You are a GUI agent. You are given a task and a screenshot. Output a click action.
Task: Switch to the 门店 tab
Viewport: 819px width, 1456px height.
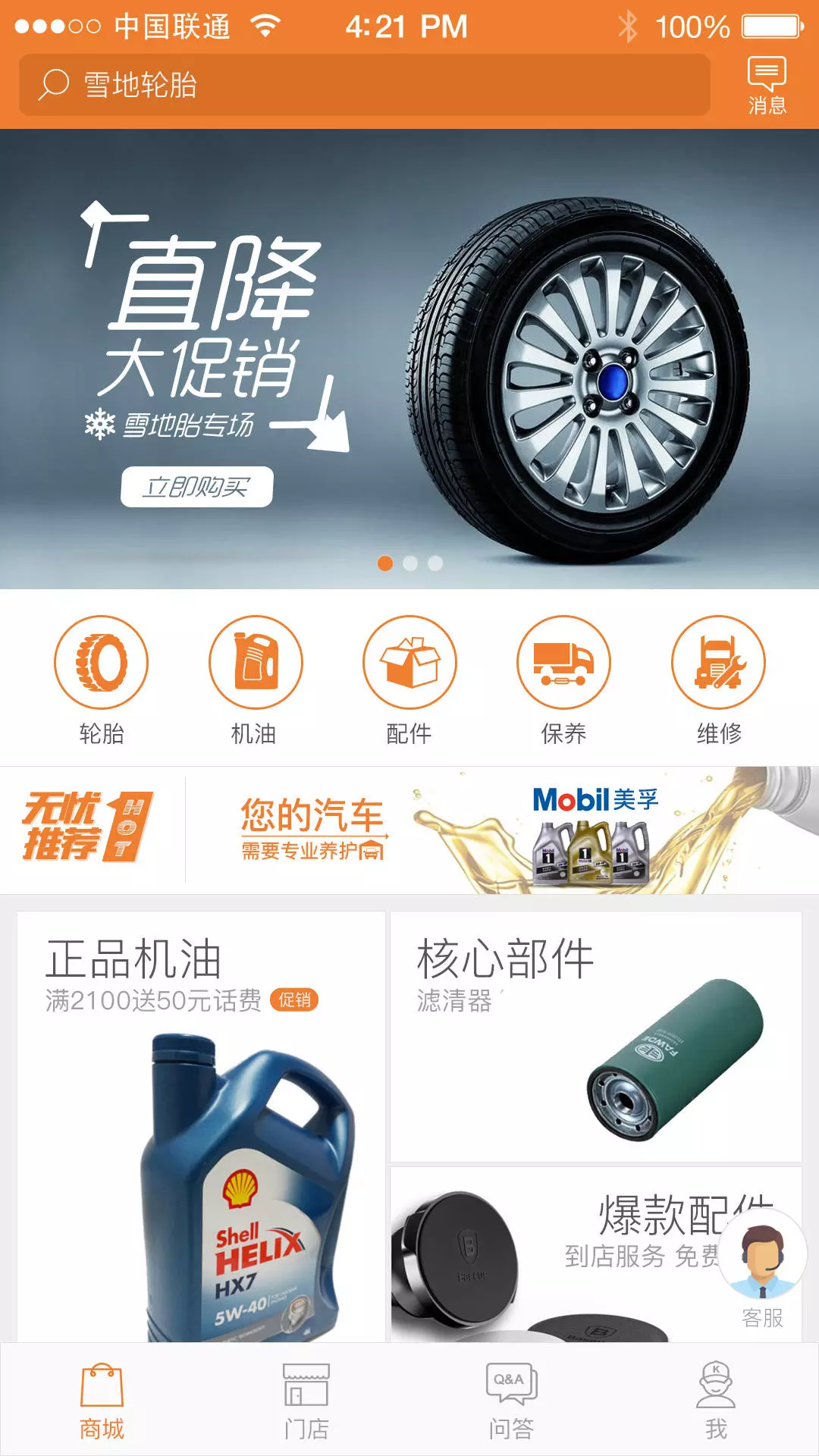coord(306,1400)
